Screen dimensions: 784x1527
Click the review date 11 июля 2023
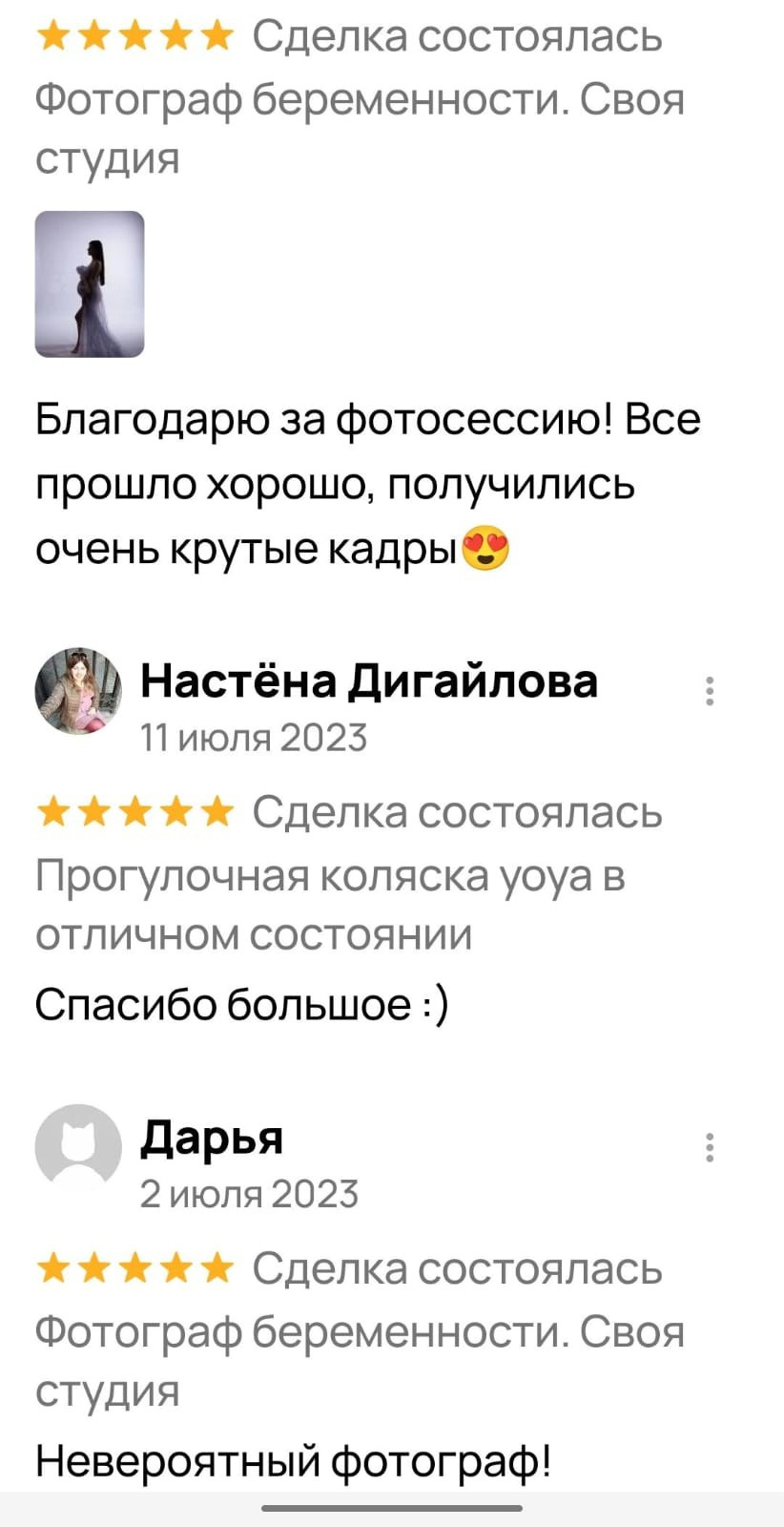coord(253,736)
